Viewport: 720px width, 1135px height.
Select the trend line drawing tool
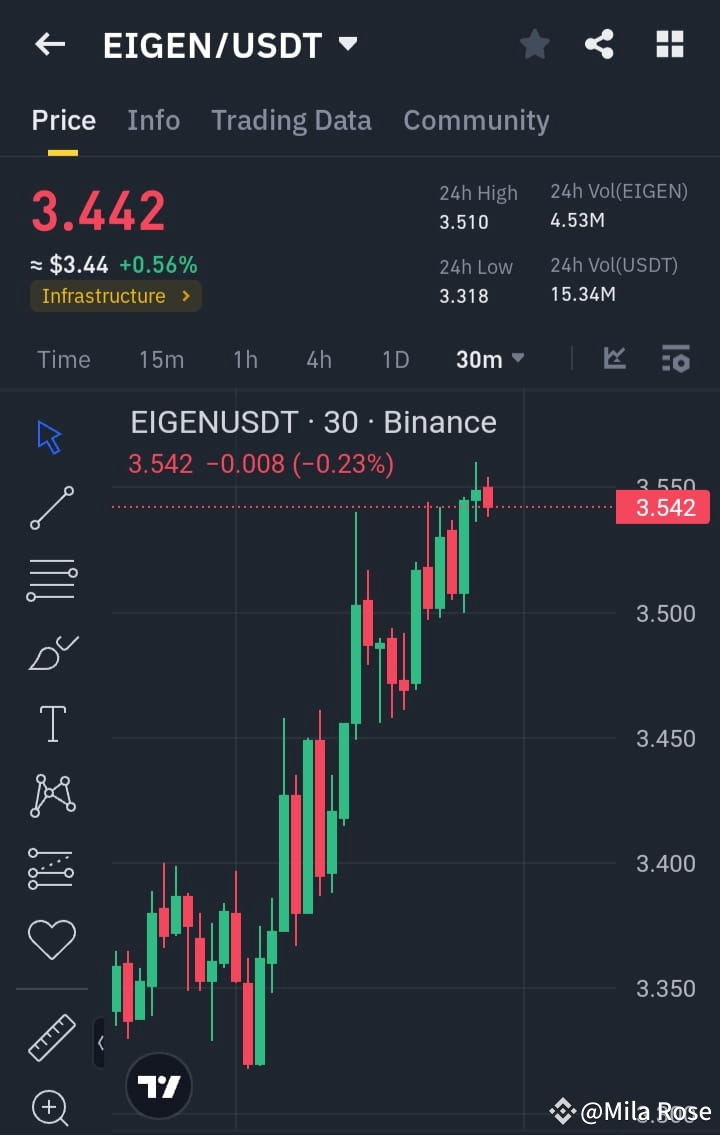(x=51, y=508)
